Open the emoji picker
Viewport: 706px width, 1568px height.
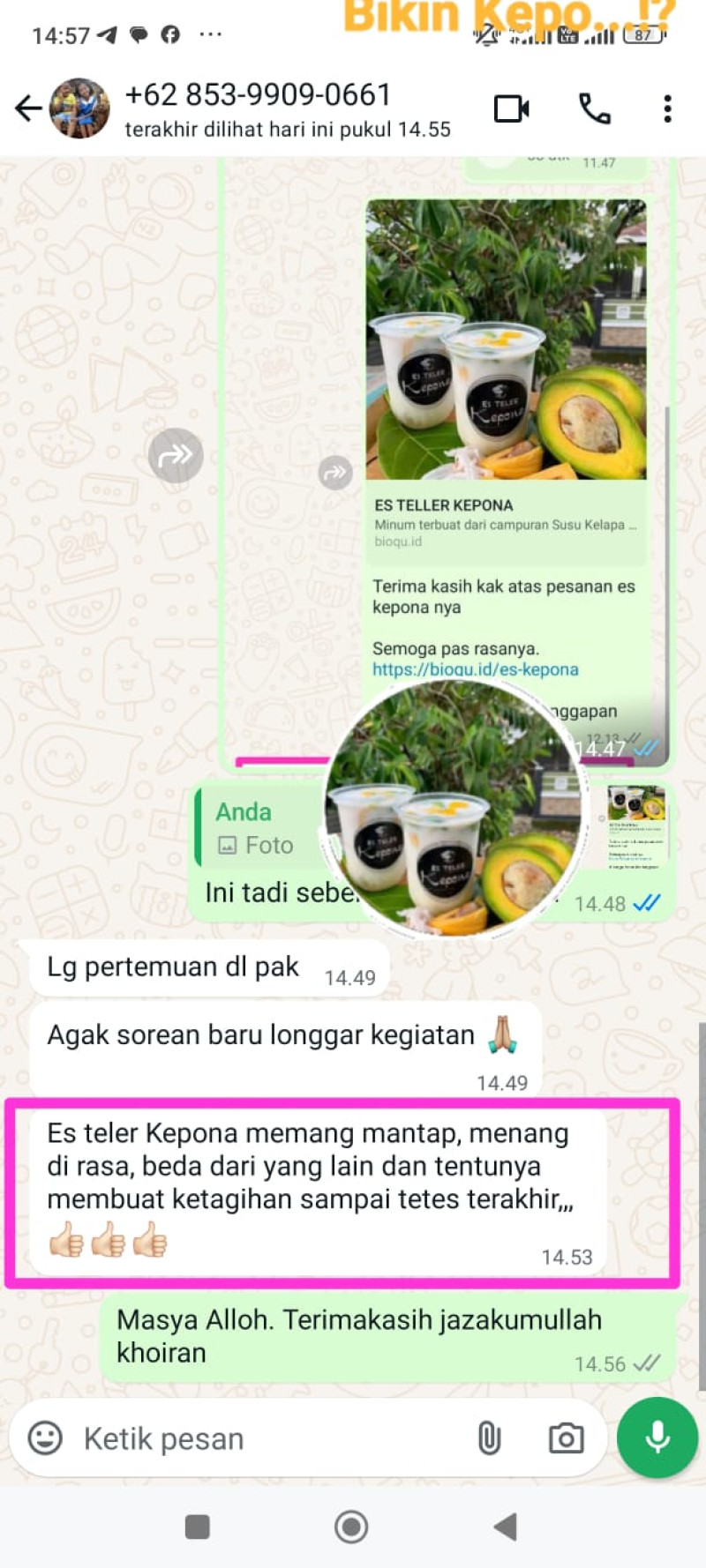click(45, 1438)
